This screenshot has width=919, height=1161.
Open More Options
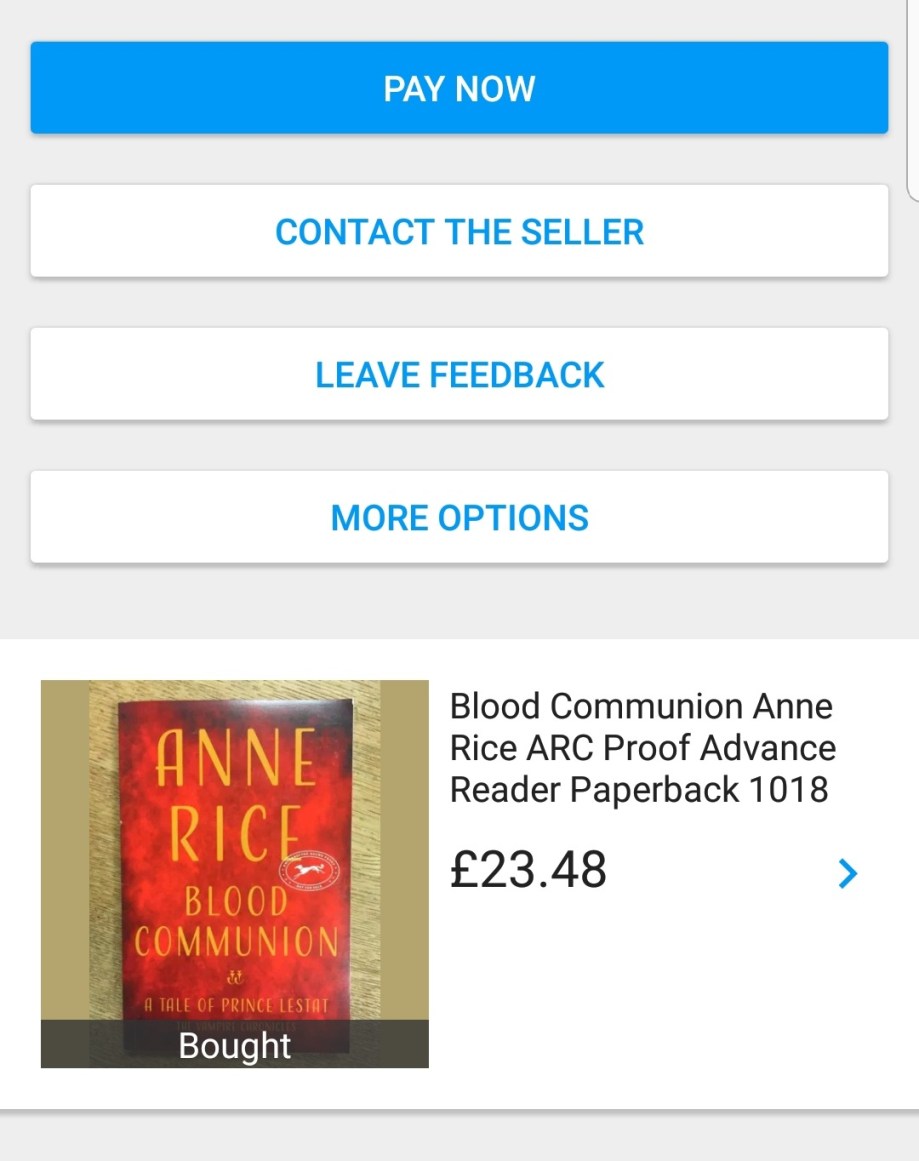[459, 517]
